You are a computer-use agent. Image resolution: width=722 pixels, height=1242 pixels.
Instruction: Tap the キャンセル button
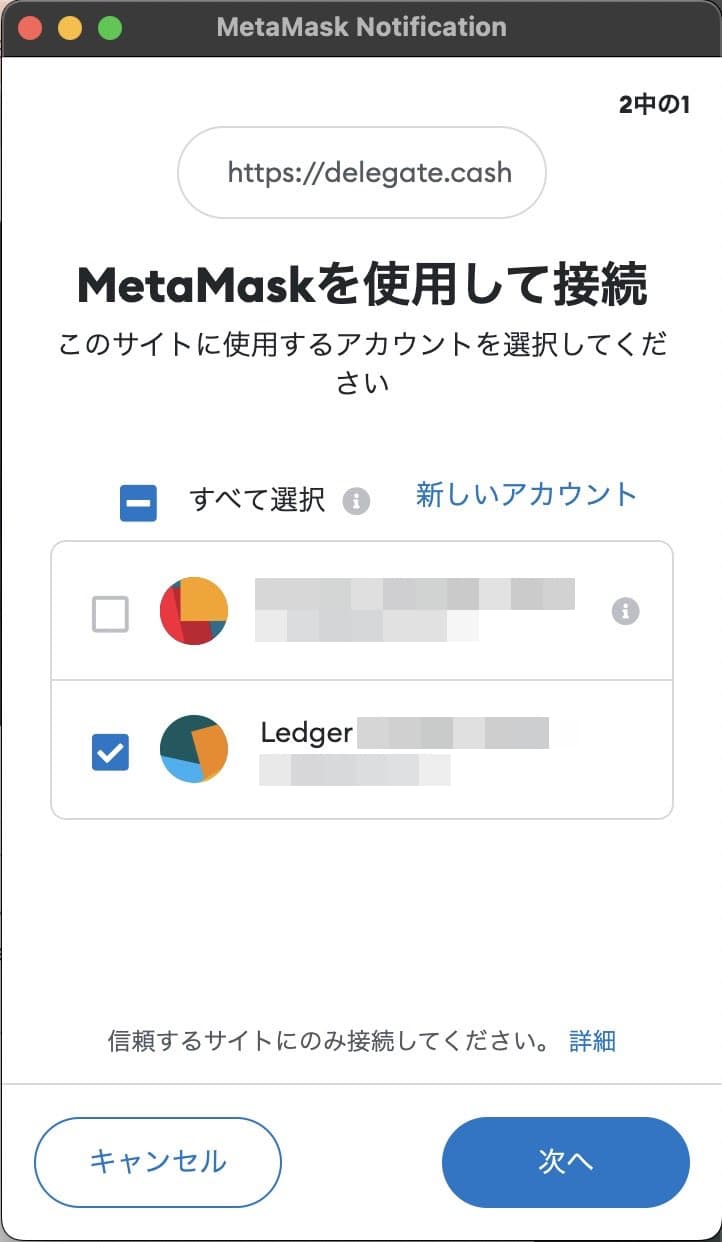[158, 1162]
